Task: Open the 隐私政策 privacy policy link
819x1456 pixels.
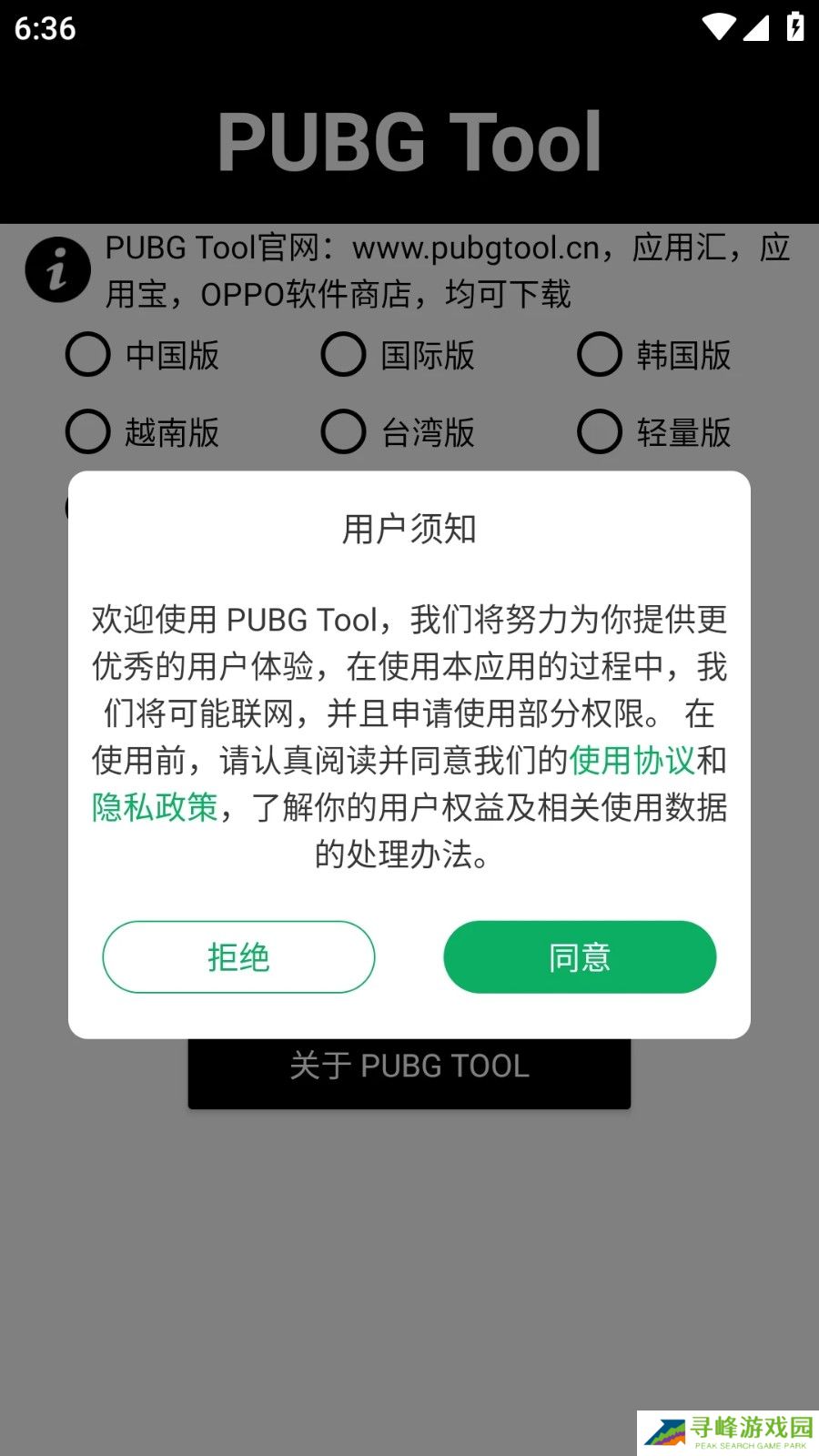Action: (155, 807)
